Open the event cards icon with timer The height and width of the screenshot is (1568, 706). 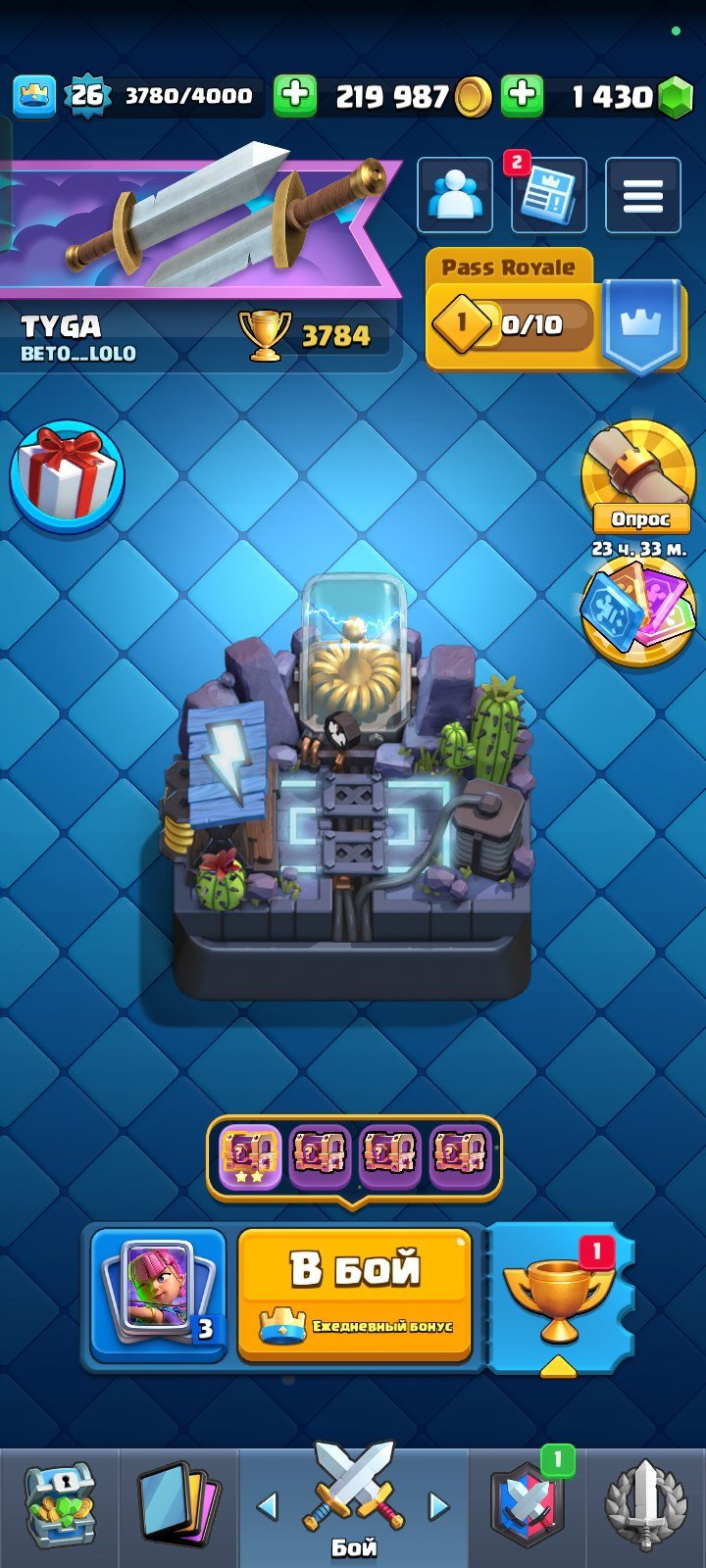638,612
